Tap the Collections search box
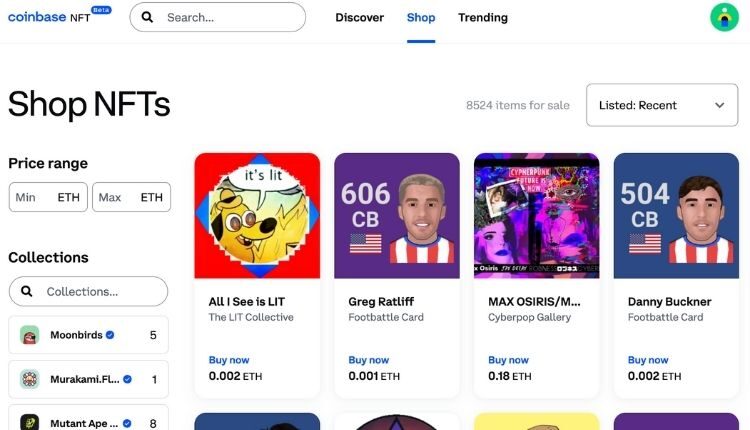 [88, 292]
